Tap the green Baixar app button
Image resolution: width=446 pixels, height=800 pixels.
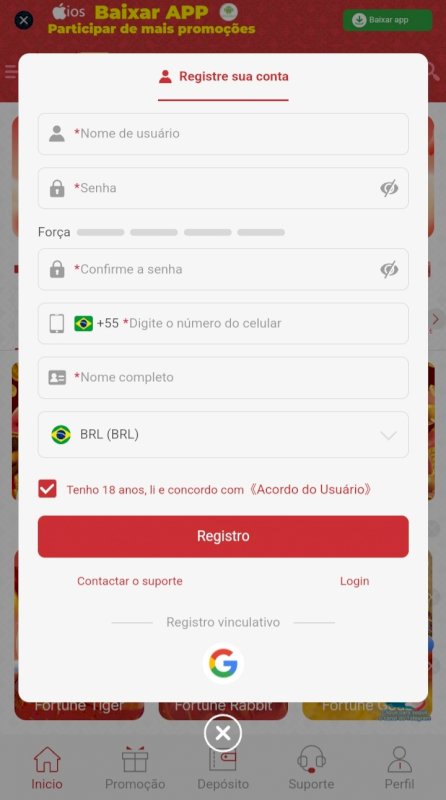[387, 20]
